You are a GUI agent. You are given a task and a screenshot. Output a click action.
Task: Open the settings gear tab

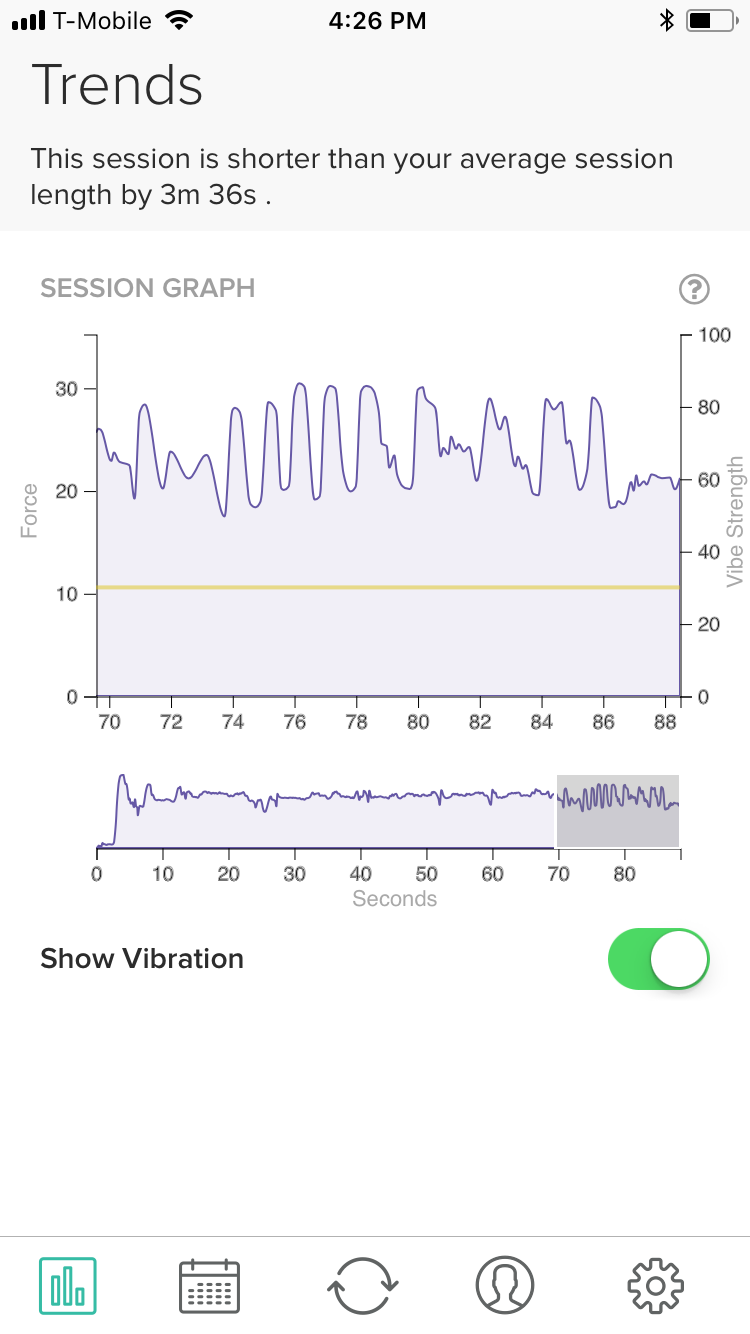(x=655, y=1285)
